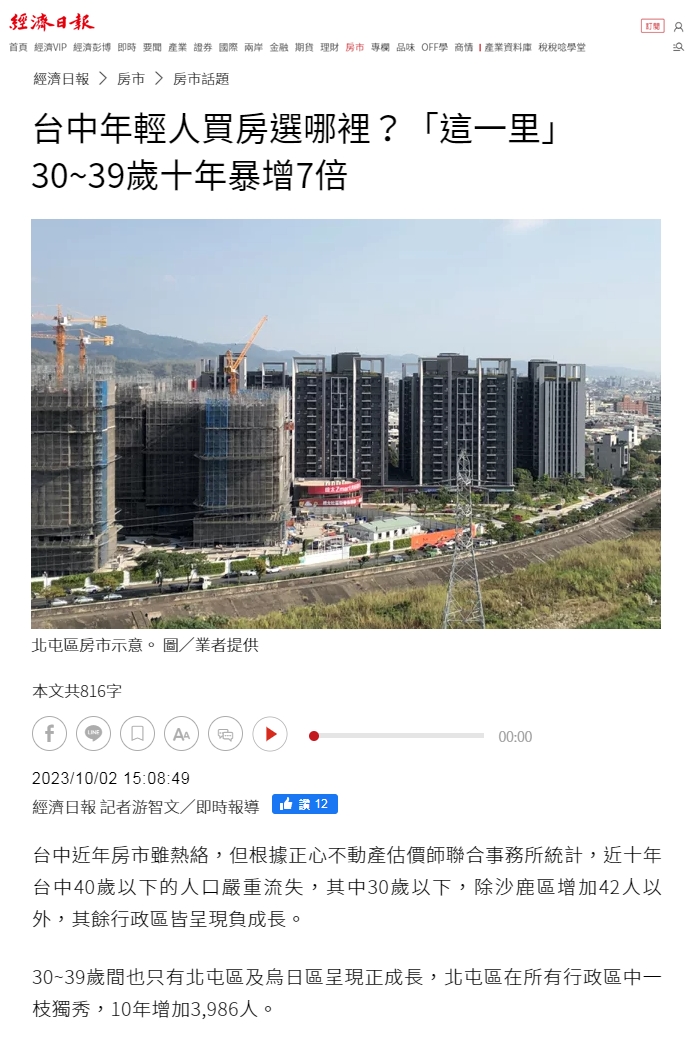Select the 房市 tab
Viewport: 690px width, 1038px height.
tap(355, 47)
